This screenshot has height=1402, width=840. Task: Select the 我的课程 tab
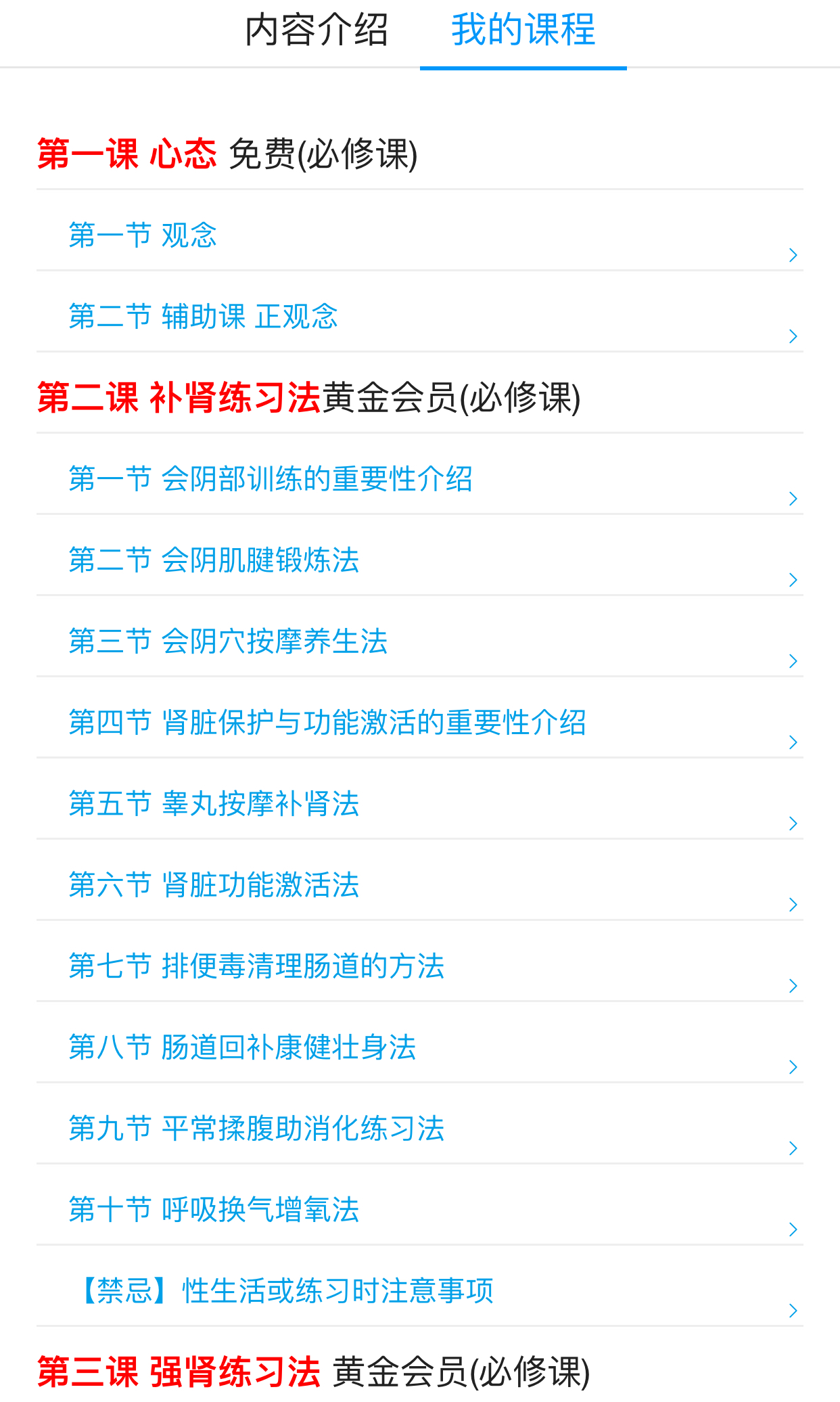point(523,31)
